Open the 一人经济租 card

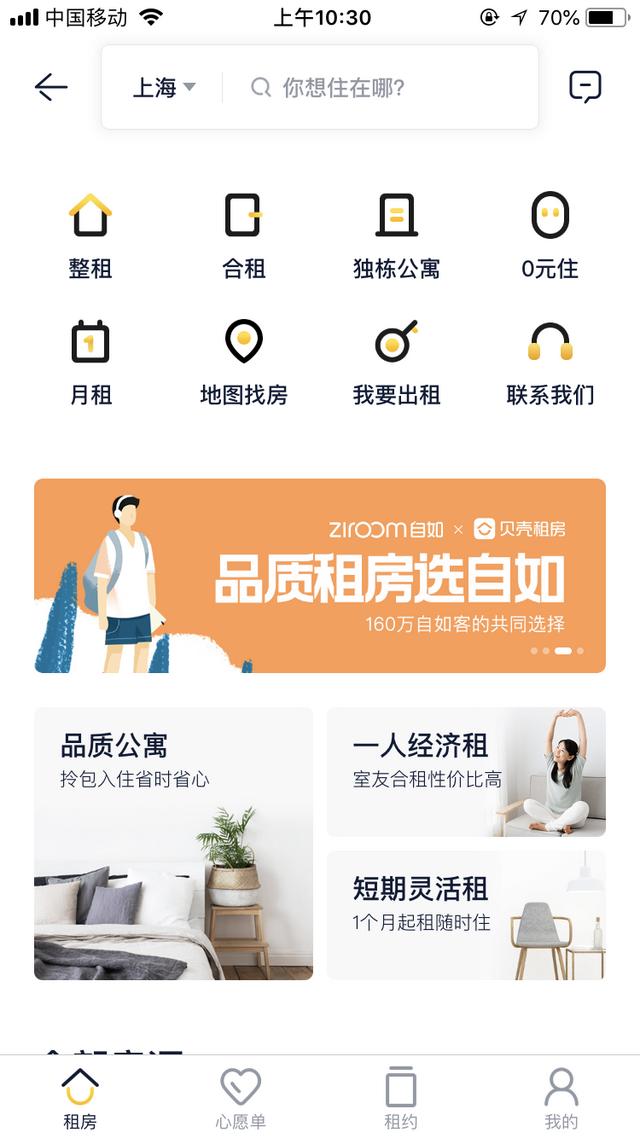466,771
